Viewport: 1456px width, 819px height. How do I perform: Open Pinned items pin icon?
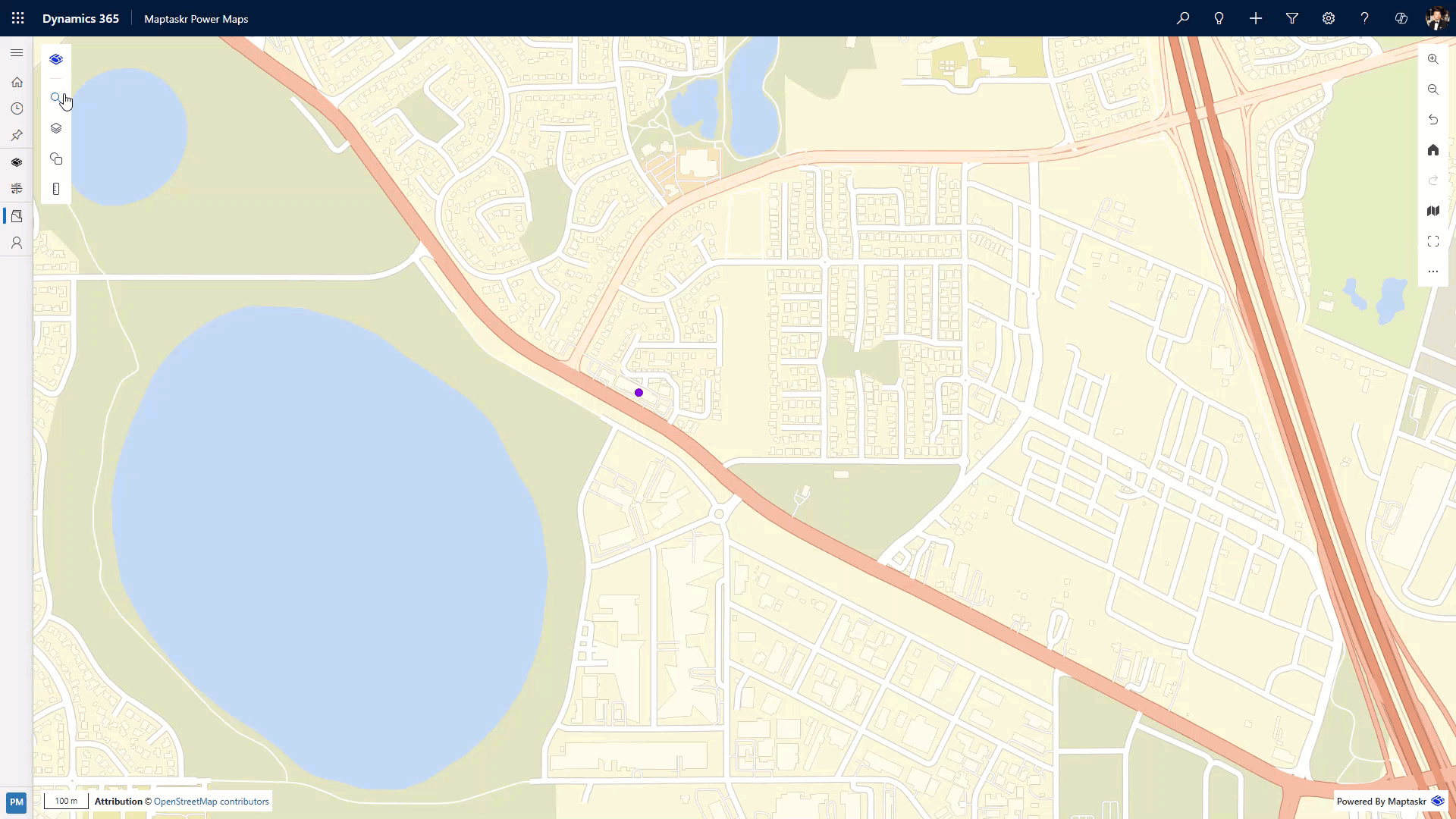tap(17, 135)
